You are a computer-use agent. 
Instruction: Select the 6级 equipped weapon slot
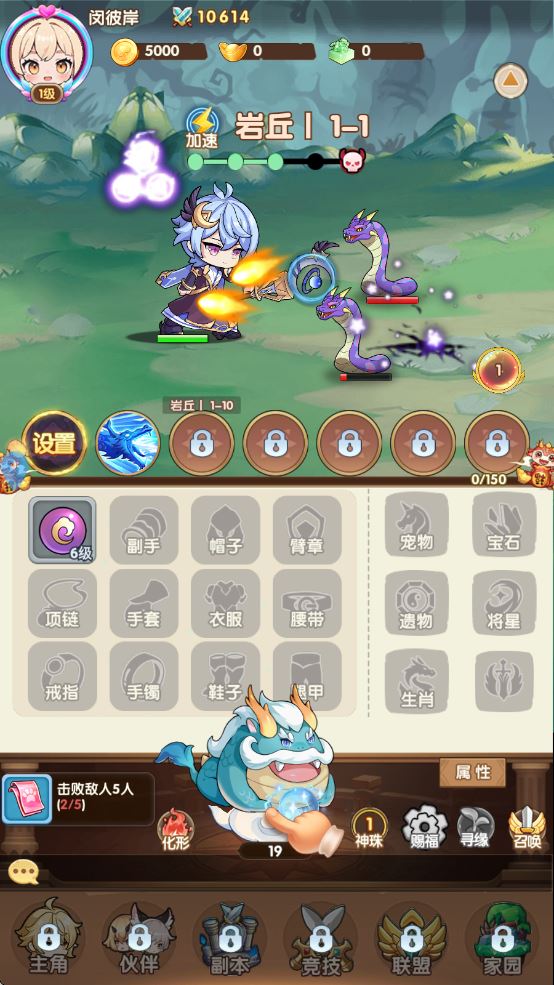coord(62,530)
